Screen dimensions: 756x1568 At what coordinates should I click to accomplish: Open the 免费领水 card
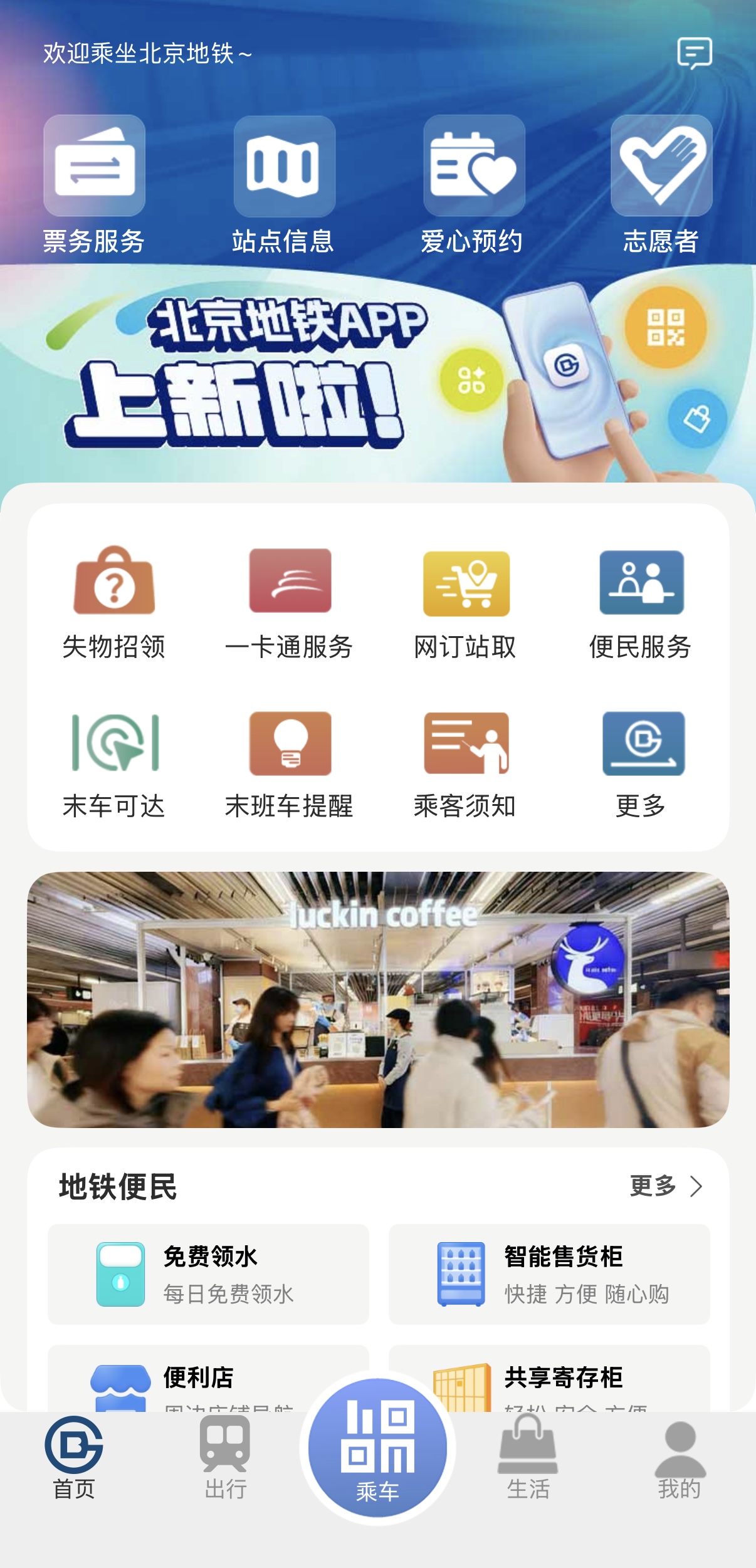(208, 1274)
